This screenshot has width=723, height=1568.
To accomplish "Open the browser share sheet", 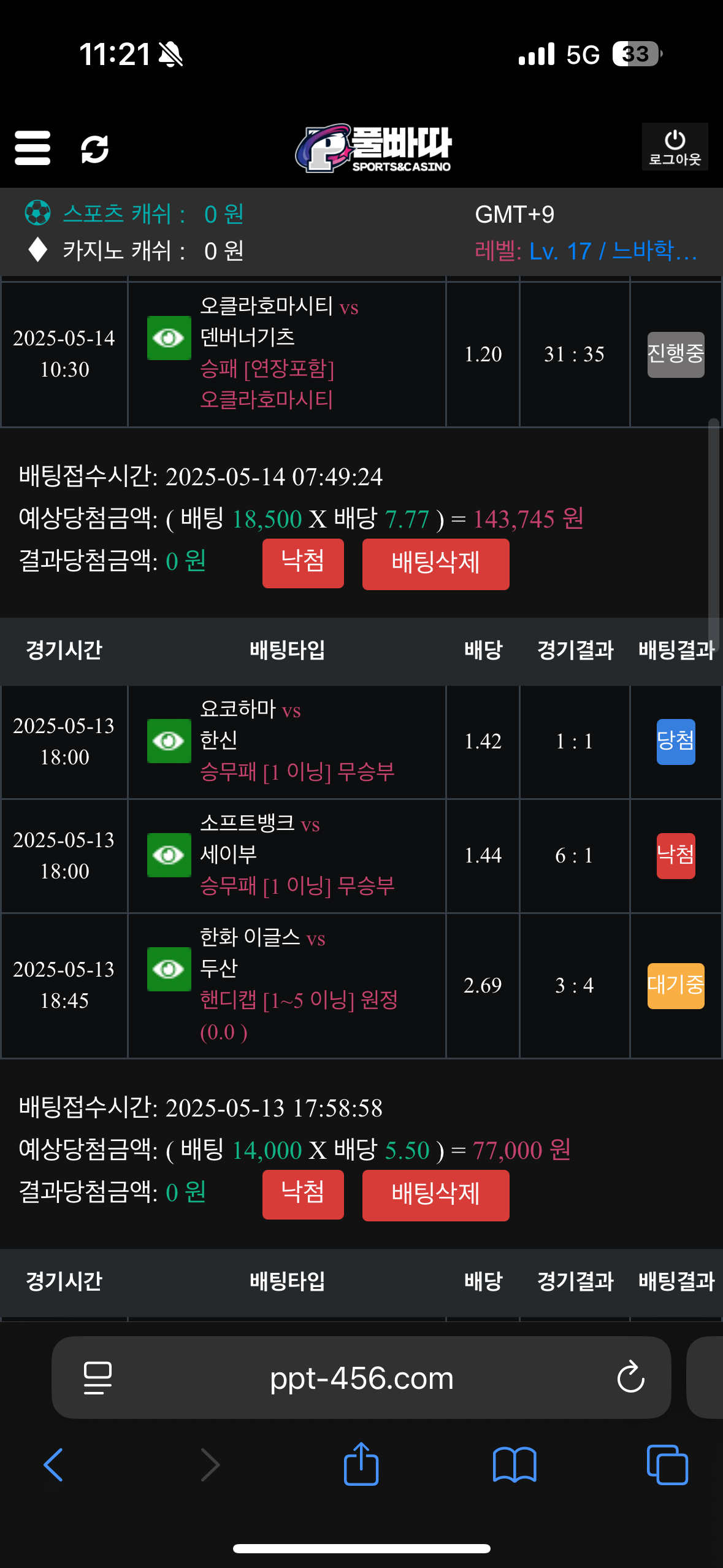I will click(x=361, y=1465).
